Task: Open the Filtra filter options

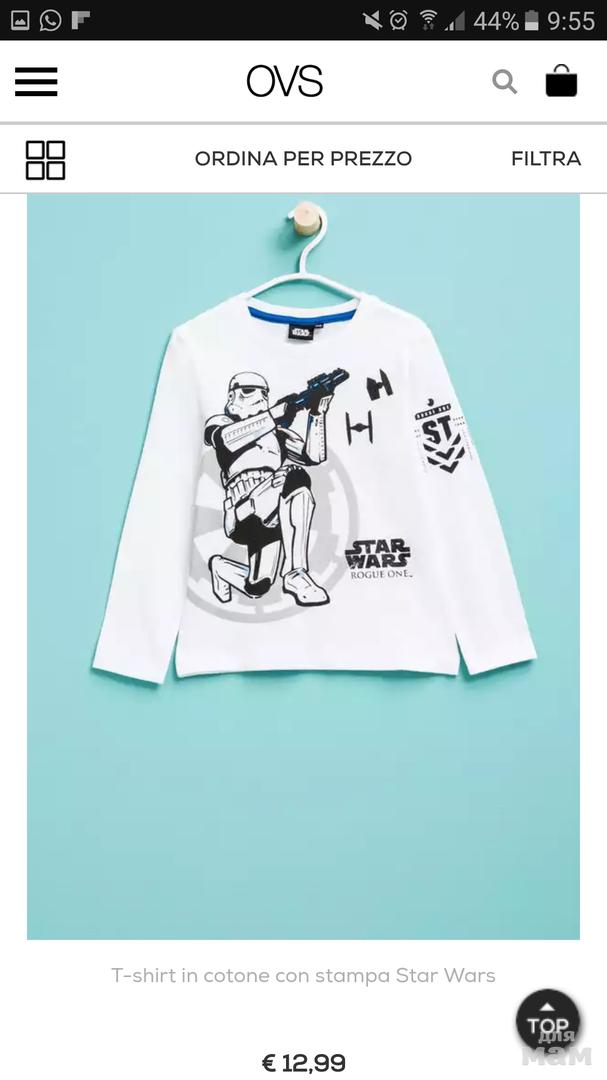Action: [545, 158]
